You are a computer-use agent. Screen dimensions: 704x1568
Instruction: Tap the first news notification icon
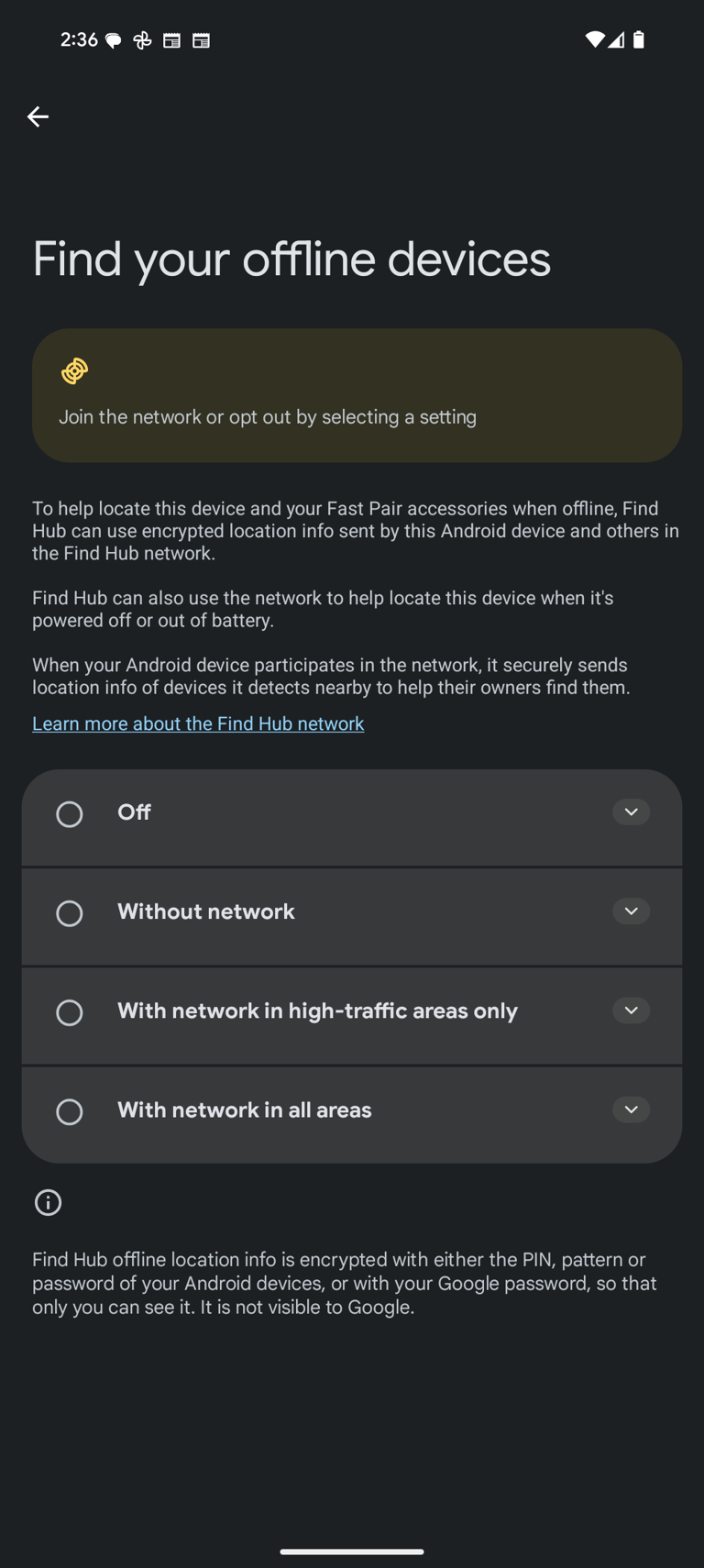point(171,39)
